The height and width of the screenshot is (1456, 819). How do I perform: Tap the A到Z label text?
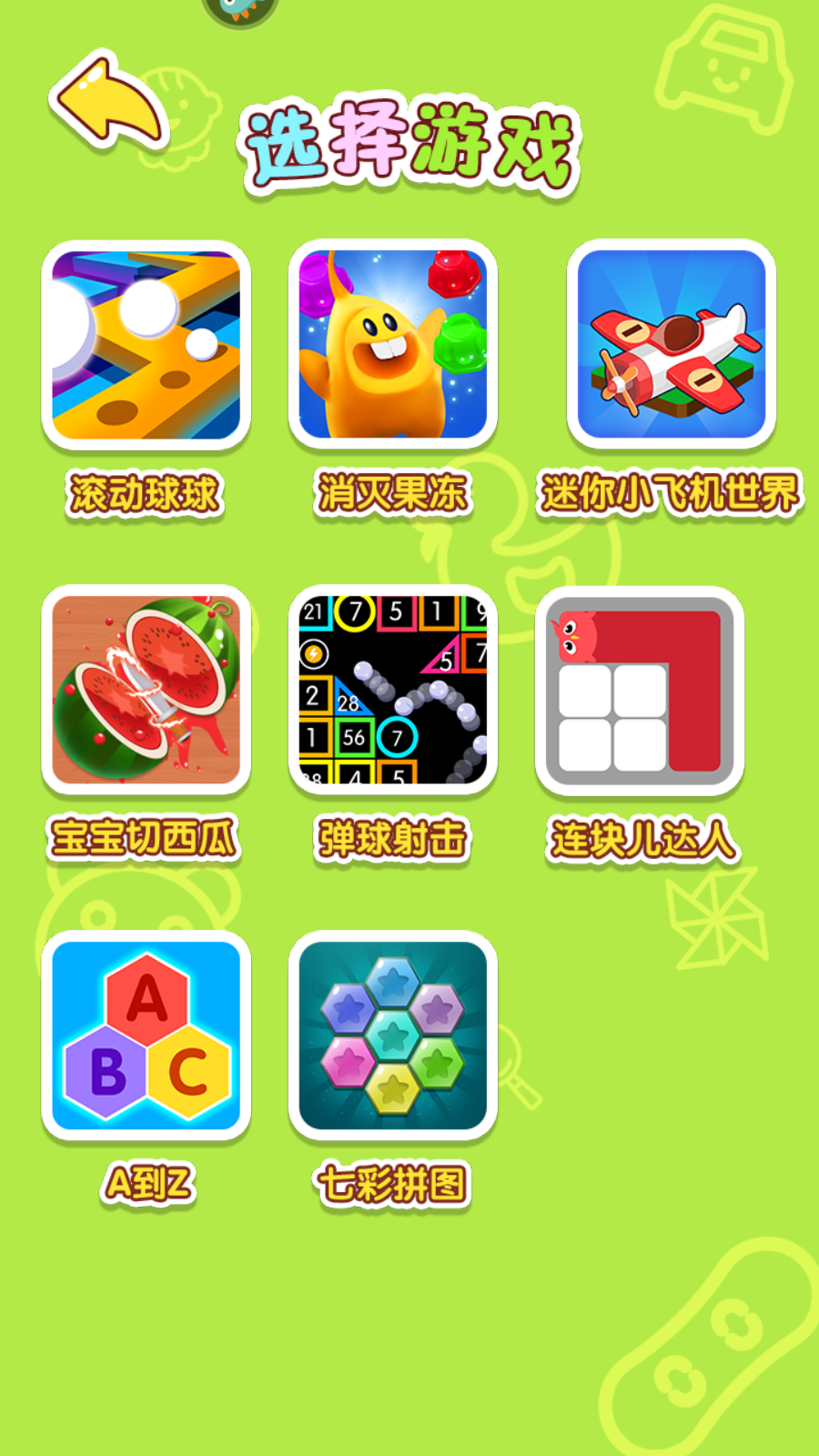[147, 1181]
